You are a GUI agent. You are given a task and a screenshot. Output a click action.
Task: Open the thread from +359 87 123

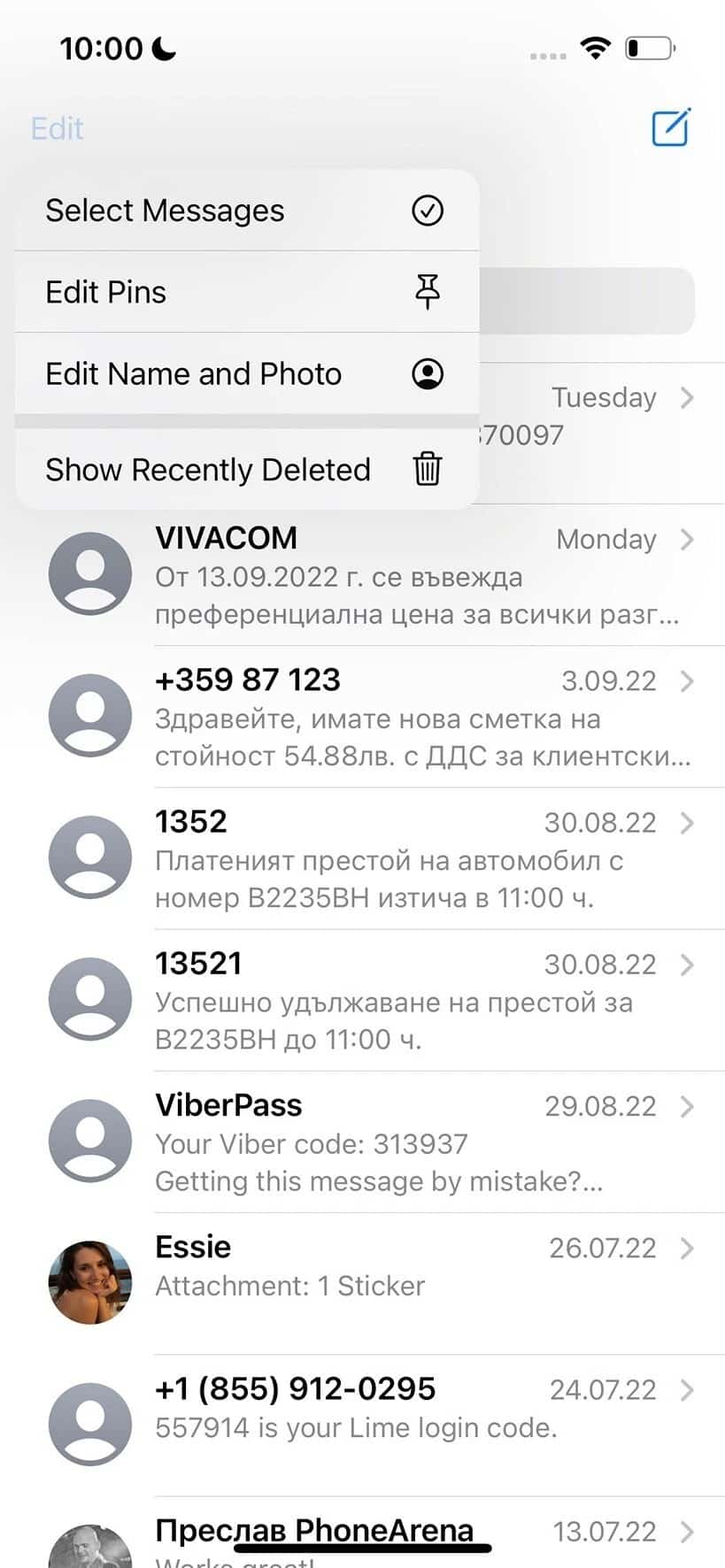click(416, 717)
